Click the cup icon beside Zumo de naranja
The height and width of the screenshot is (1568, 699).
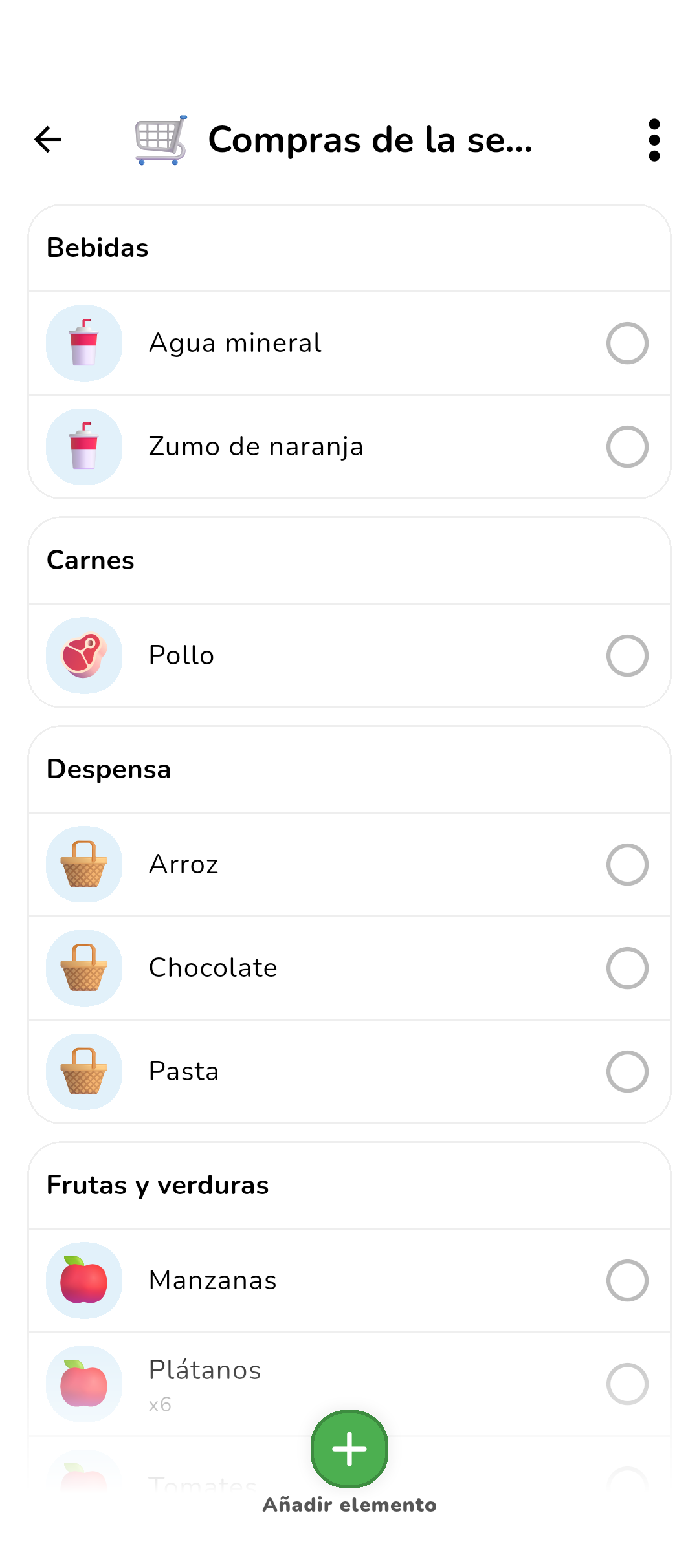(84, 447)
